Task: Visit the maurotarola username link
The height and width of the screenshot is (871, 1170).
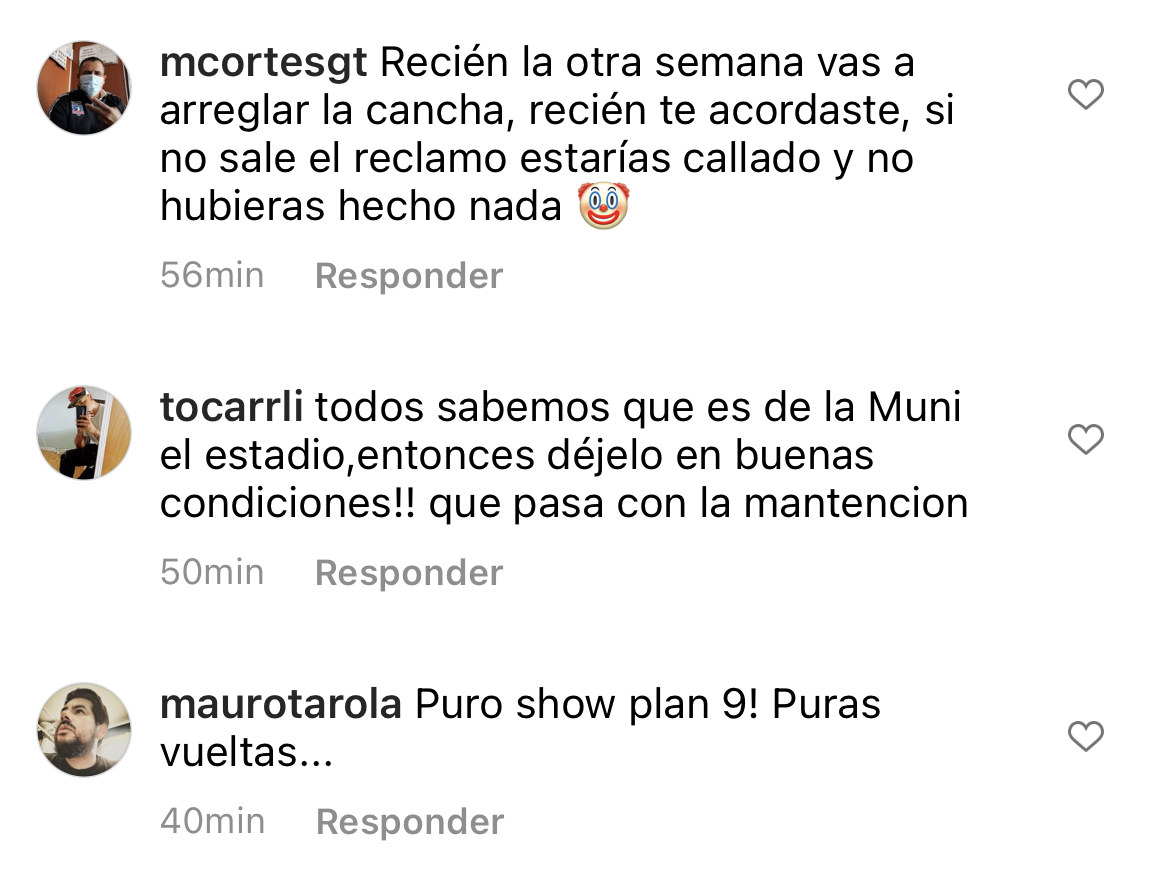Action: 281,705
